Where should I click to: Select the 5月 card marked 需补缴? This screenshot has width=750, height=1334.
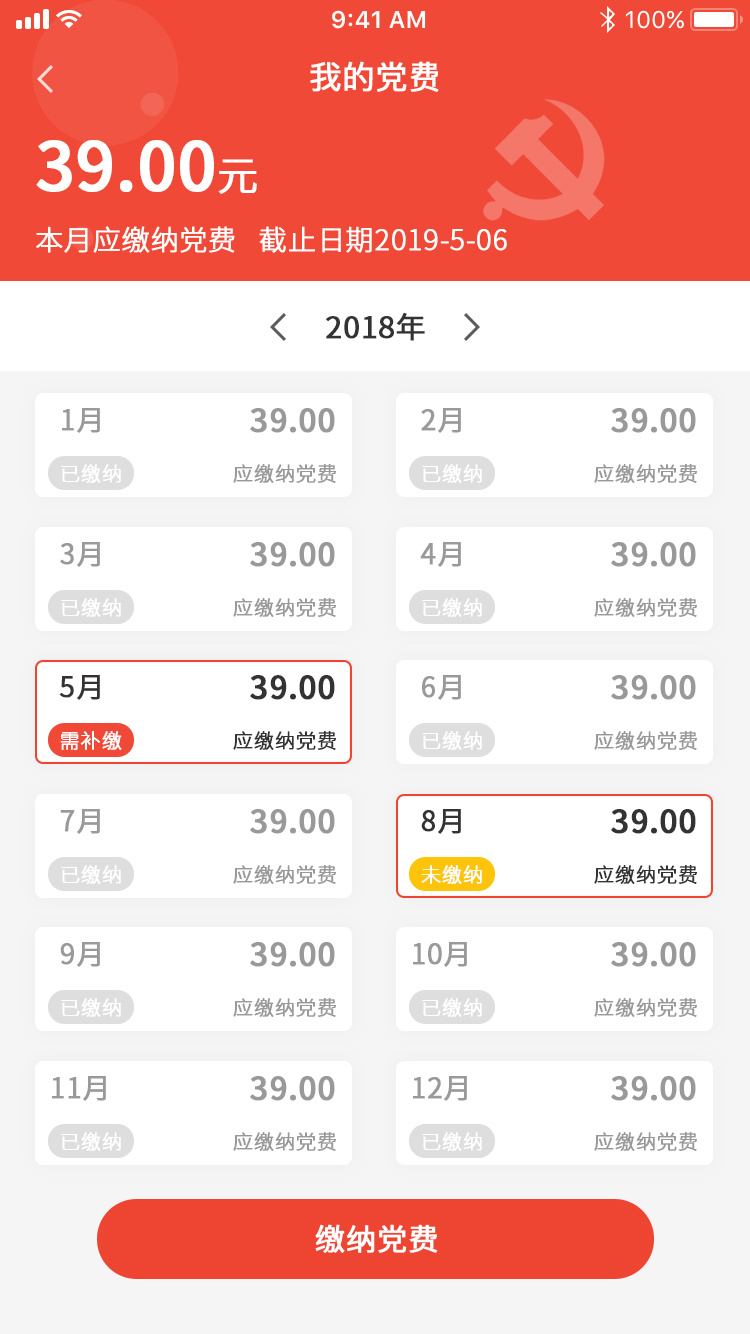[x=193, y=712]
